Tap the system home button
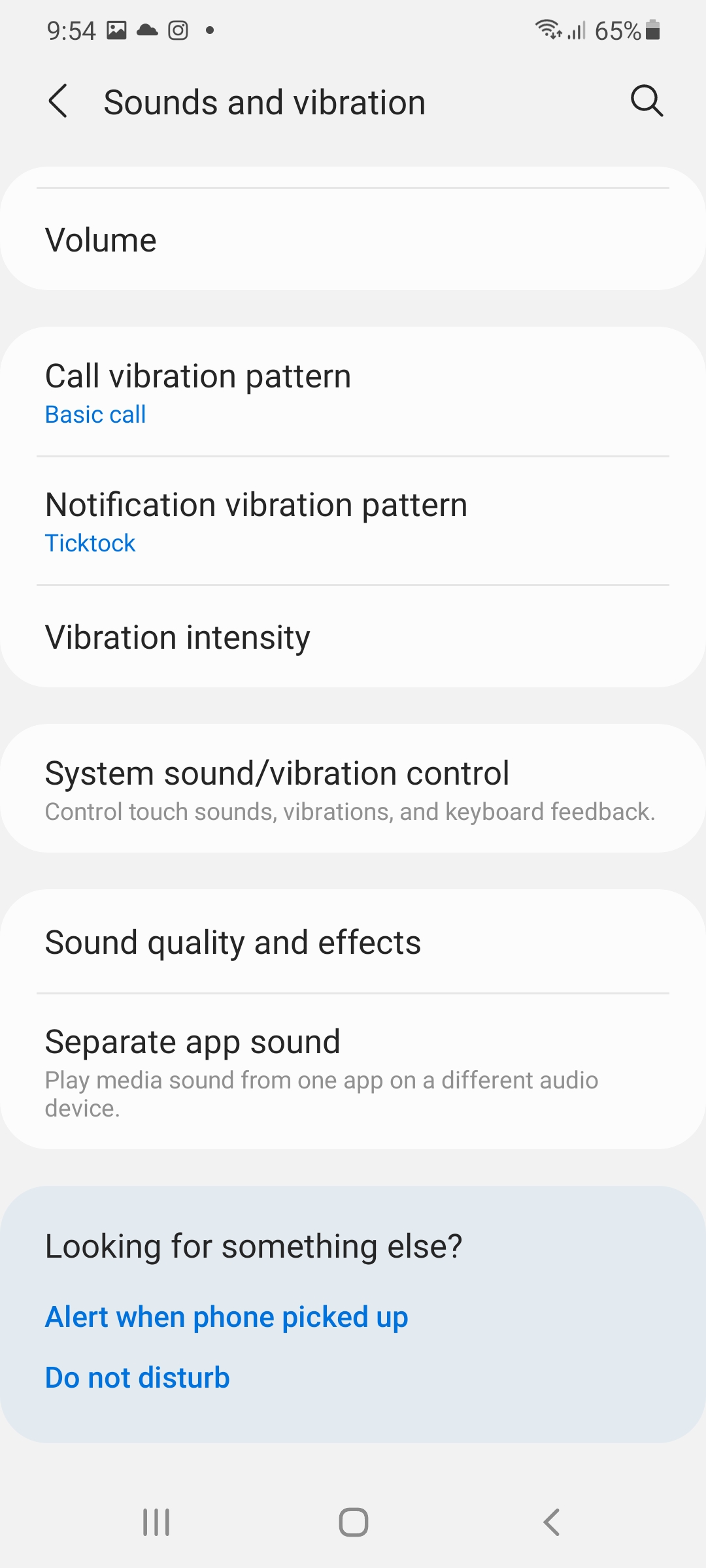 click(353, 1522)
